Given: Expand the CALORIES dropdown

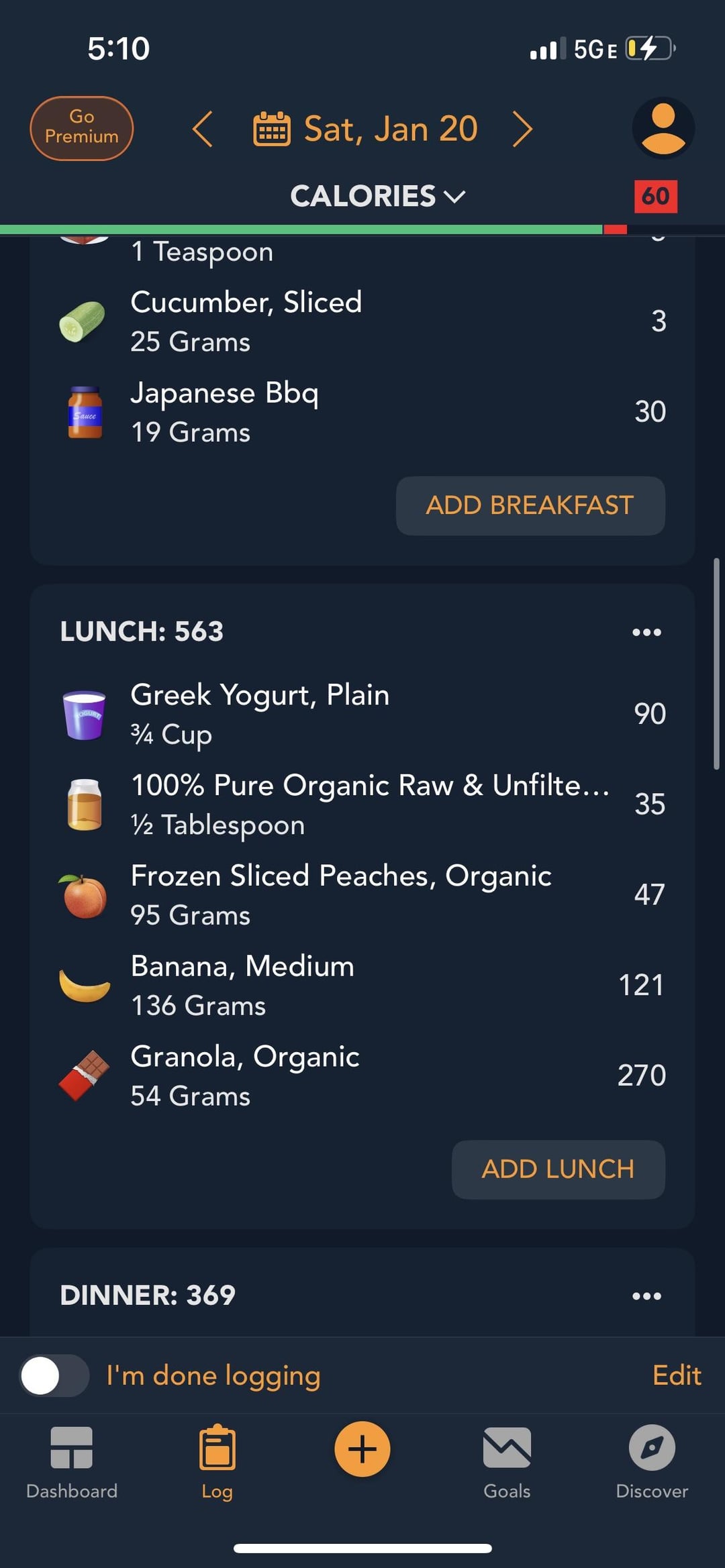Looking at the screenshot, I should [378, 197].
